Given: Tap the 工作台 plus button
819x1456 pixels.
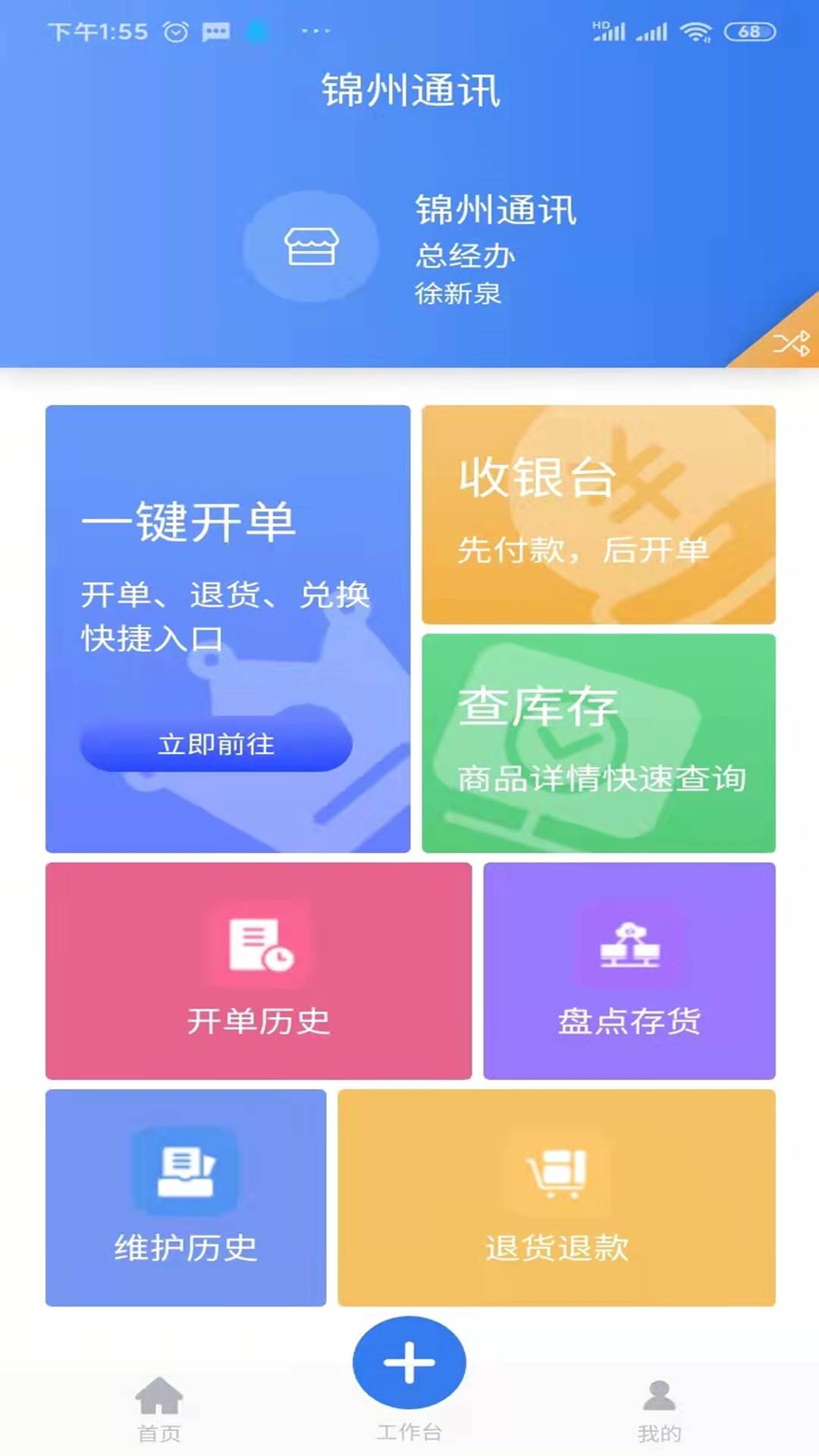Looking at the screenshot, I should pyautogui.click(x=409, y=1363).
